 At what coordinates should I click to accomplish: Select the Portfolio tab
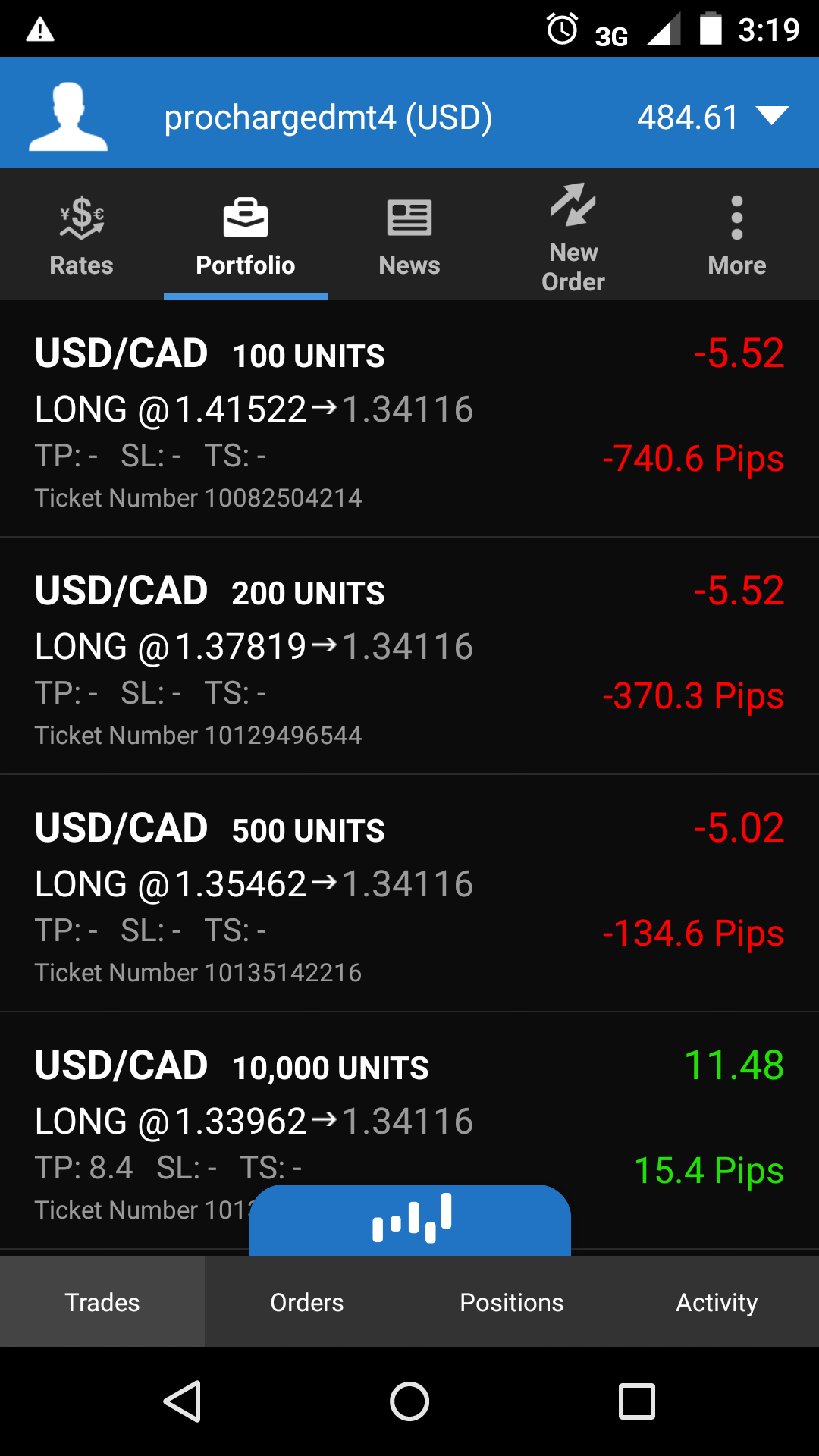246,235
